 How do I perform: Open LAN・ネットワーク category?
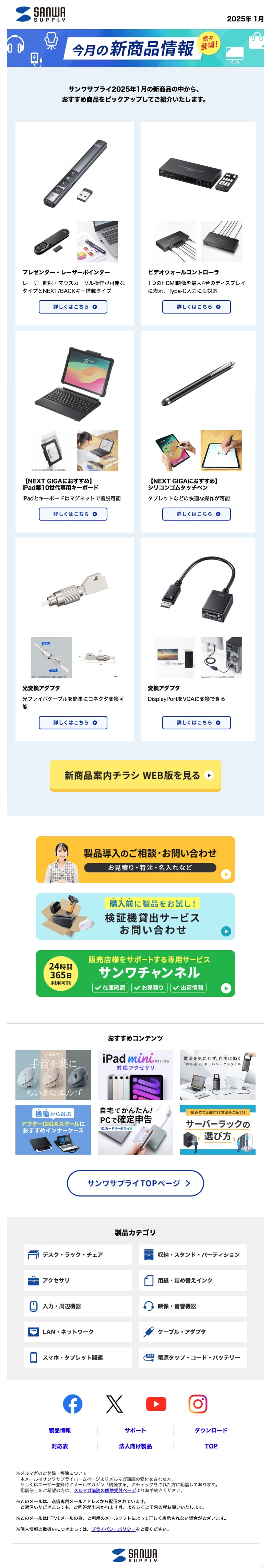[x=78, y=1331]
